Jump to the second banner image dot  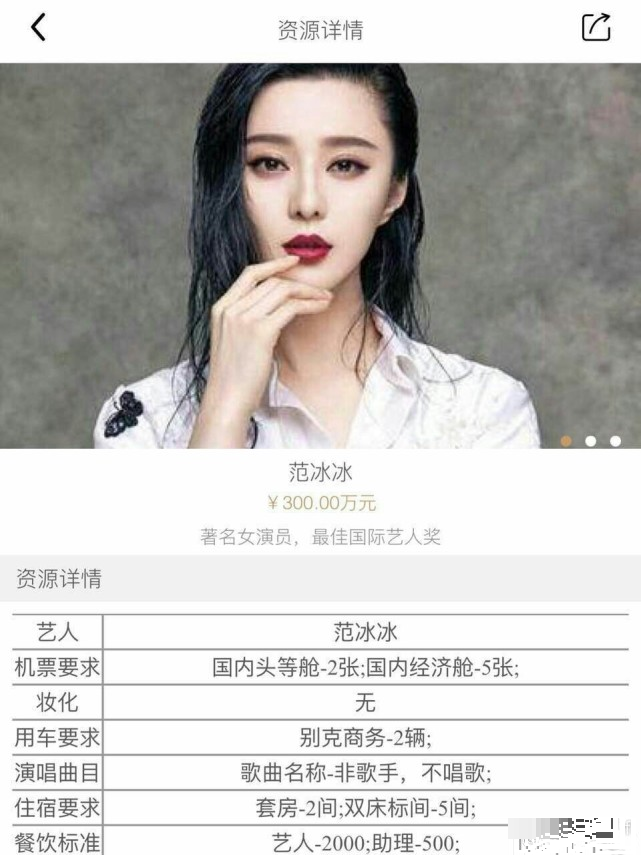591,440
